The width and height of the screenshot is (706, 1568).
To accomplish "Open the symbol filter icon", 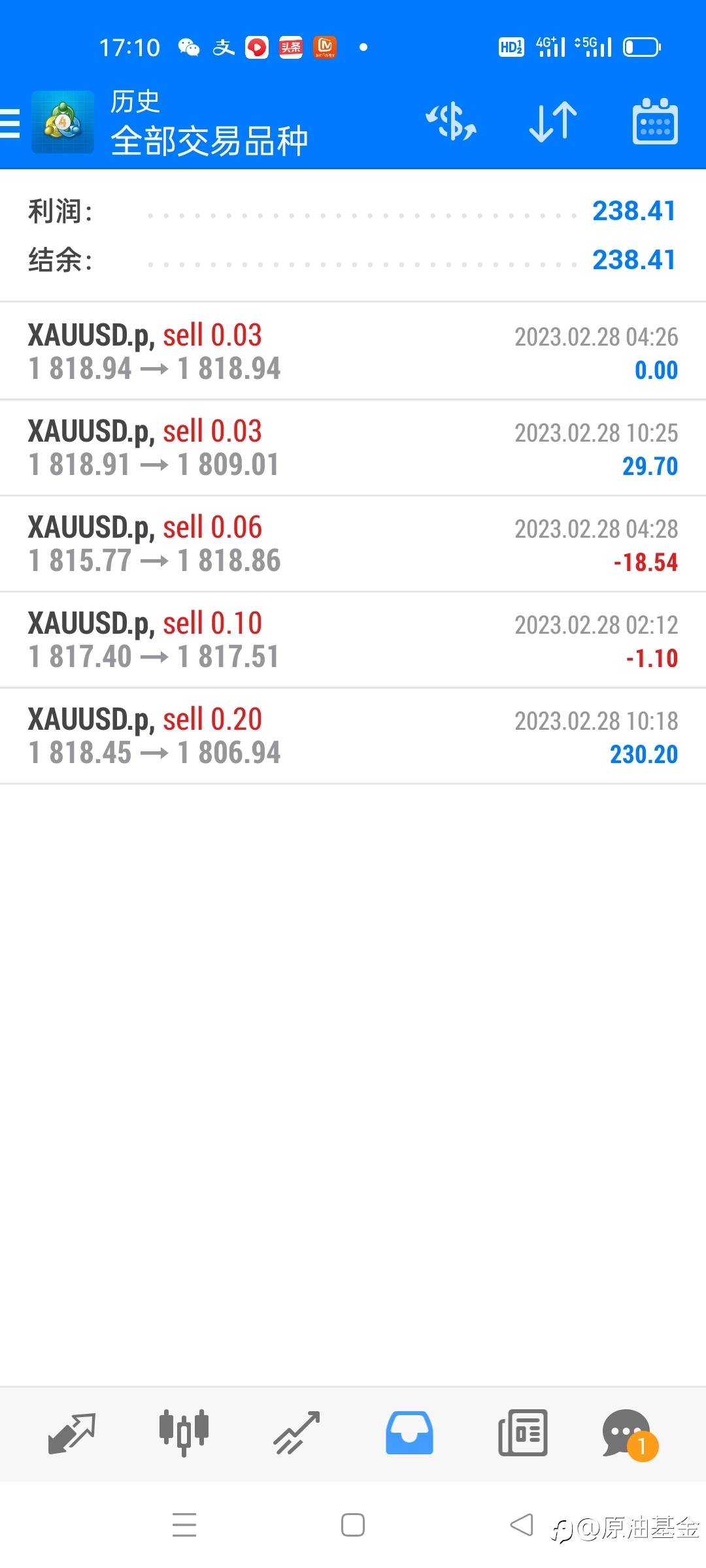I will 451,122.
